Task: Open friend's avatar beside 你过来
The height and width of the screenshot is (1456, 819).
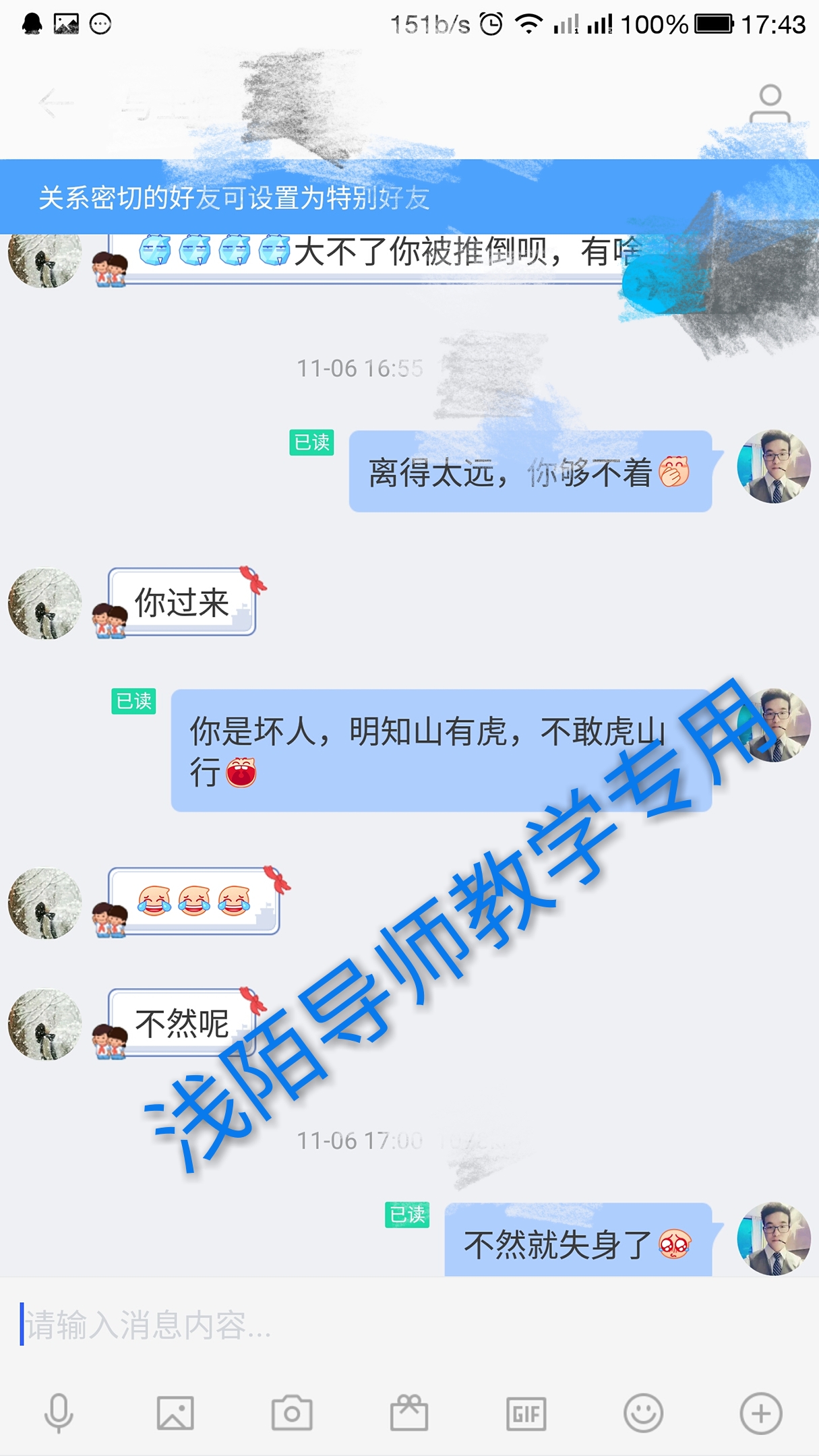Action: [44, 603]
